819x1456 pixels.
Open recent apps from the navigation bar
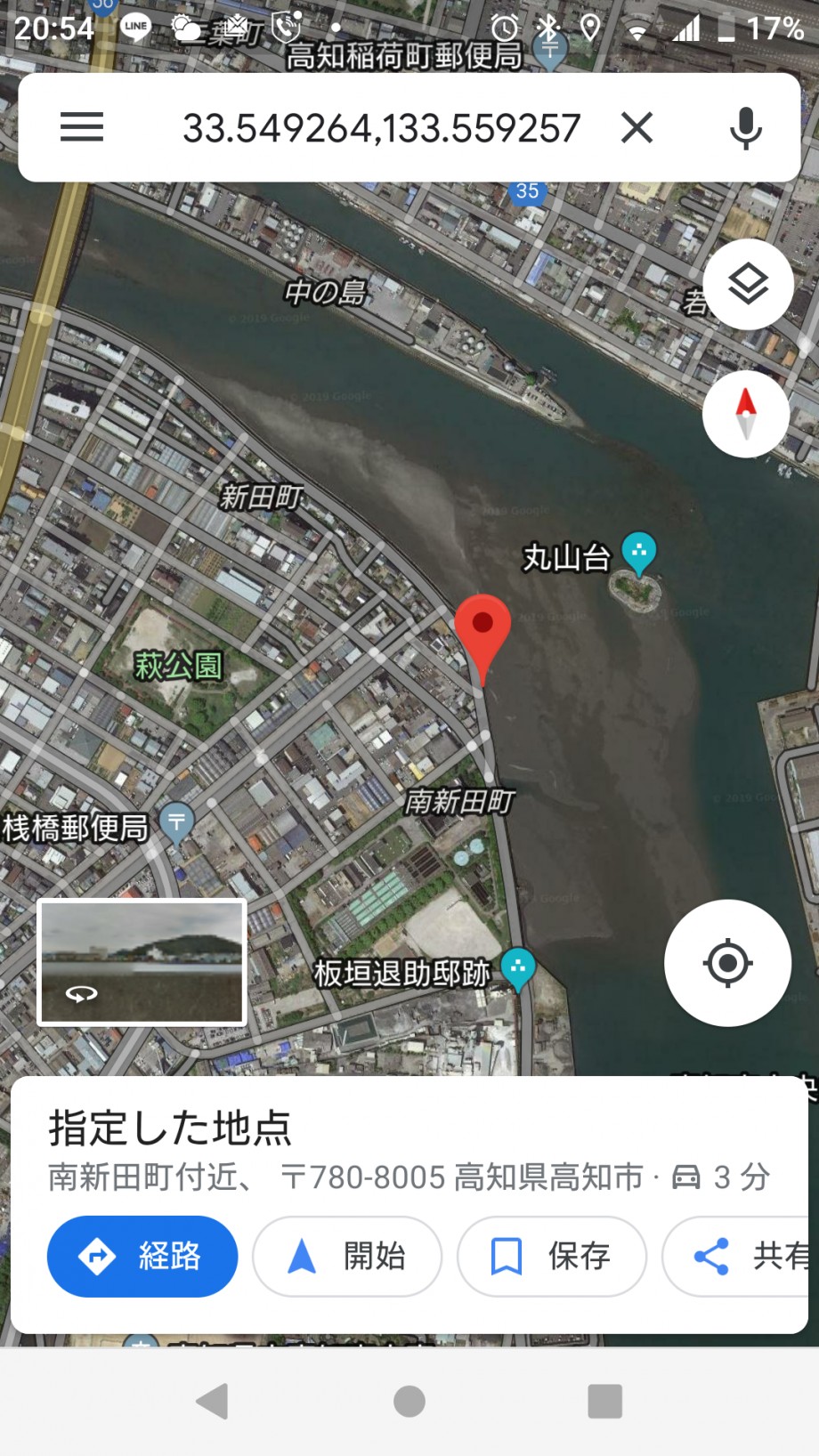coord(604,1401)
